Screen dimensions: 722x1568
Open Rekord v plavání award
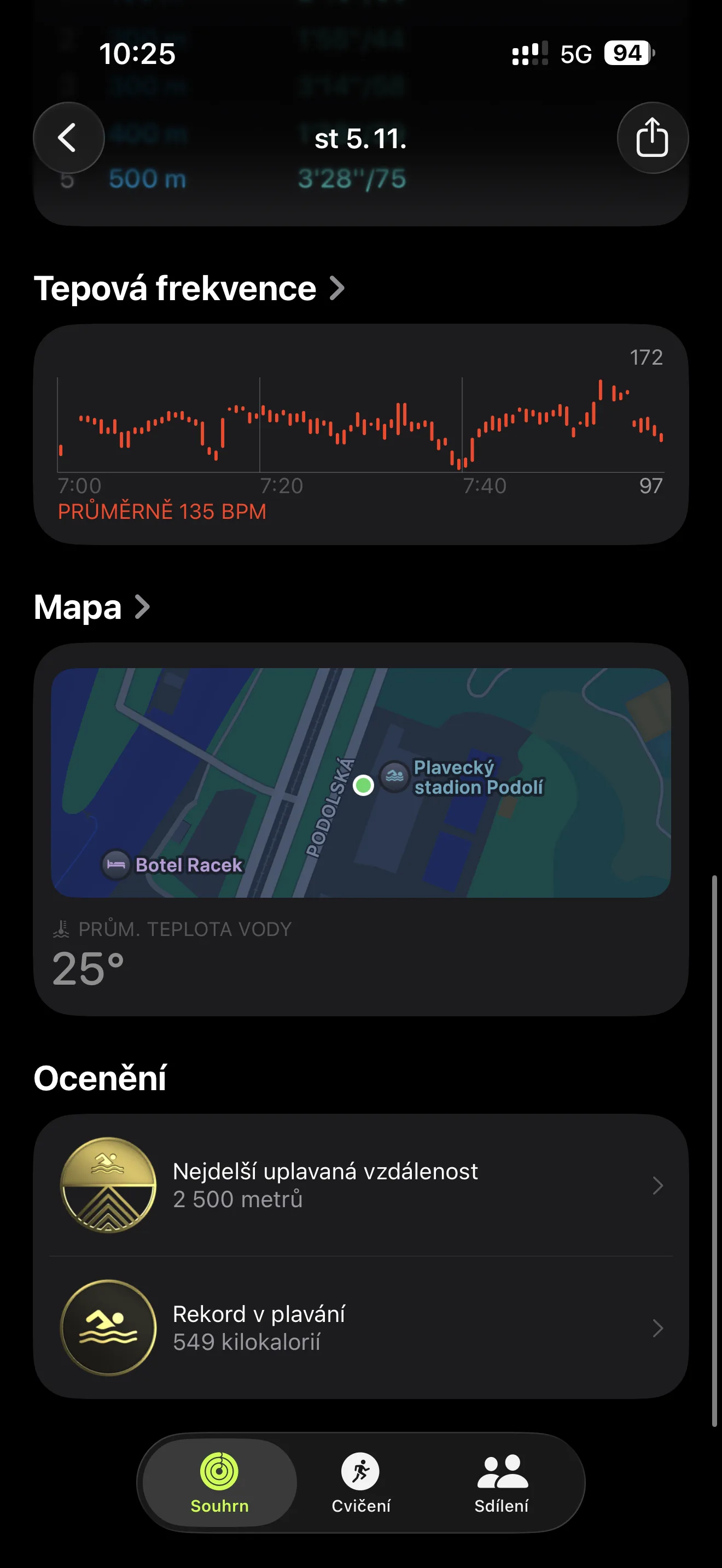point(360,1327)
